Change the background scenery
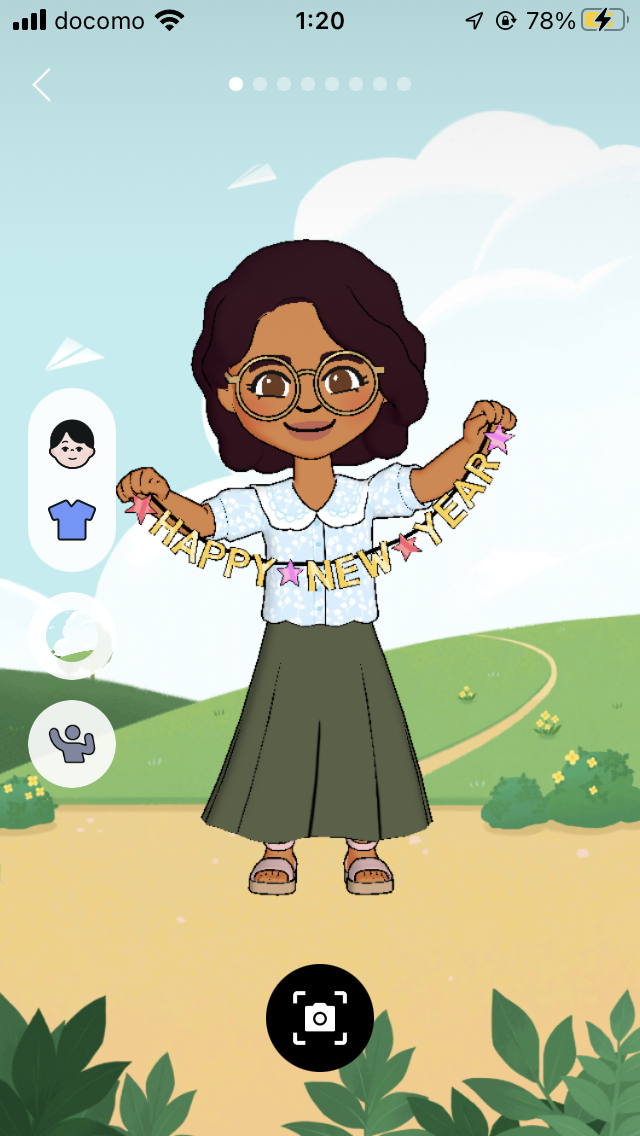640x1136 pixels. 72,636
